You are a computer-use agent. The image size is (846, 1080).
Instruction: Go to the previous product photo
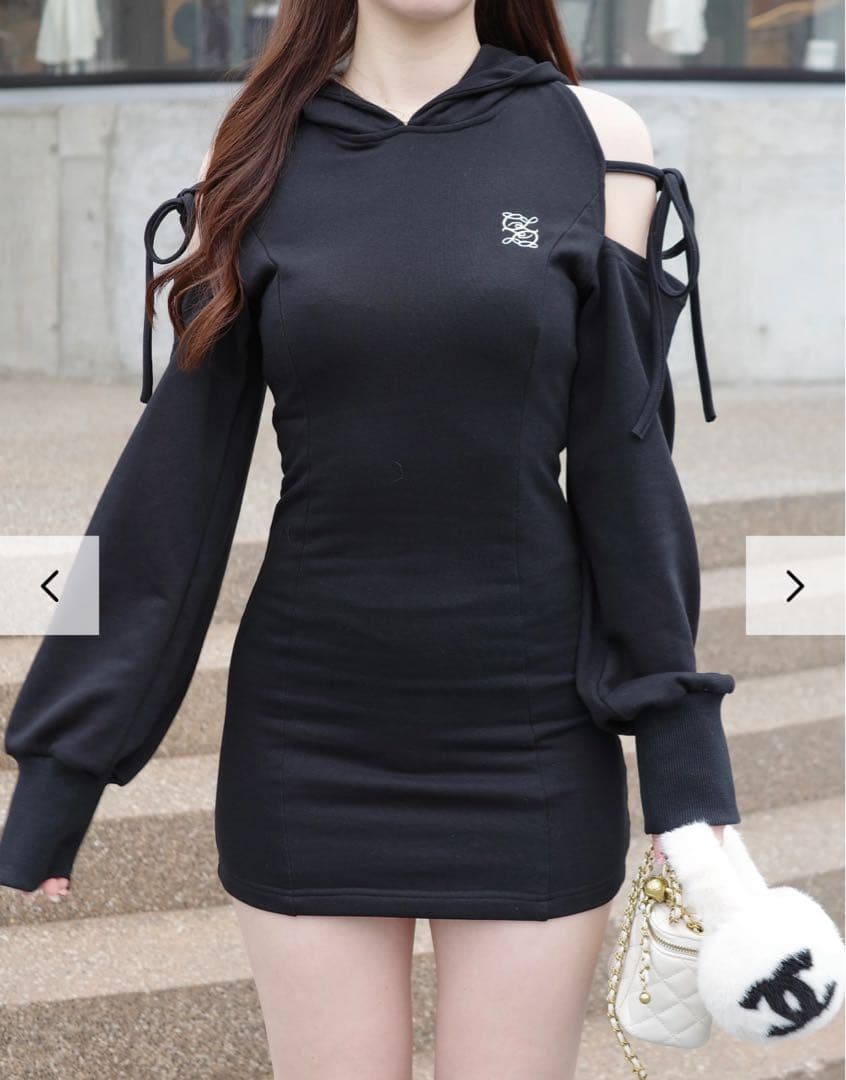point(49,586)
